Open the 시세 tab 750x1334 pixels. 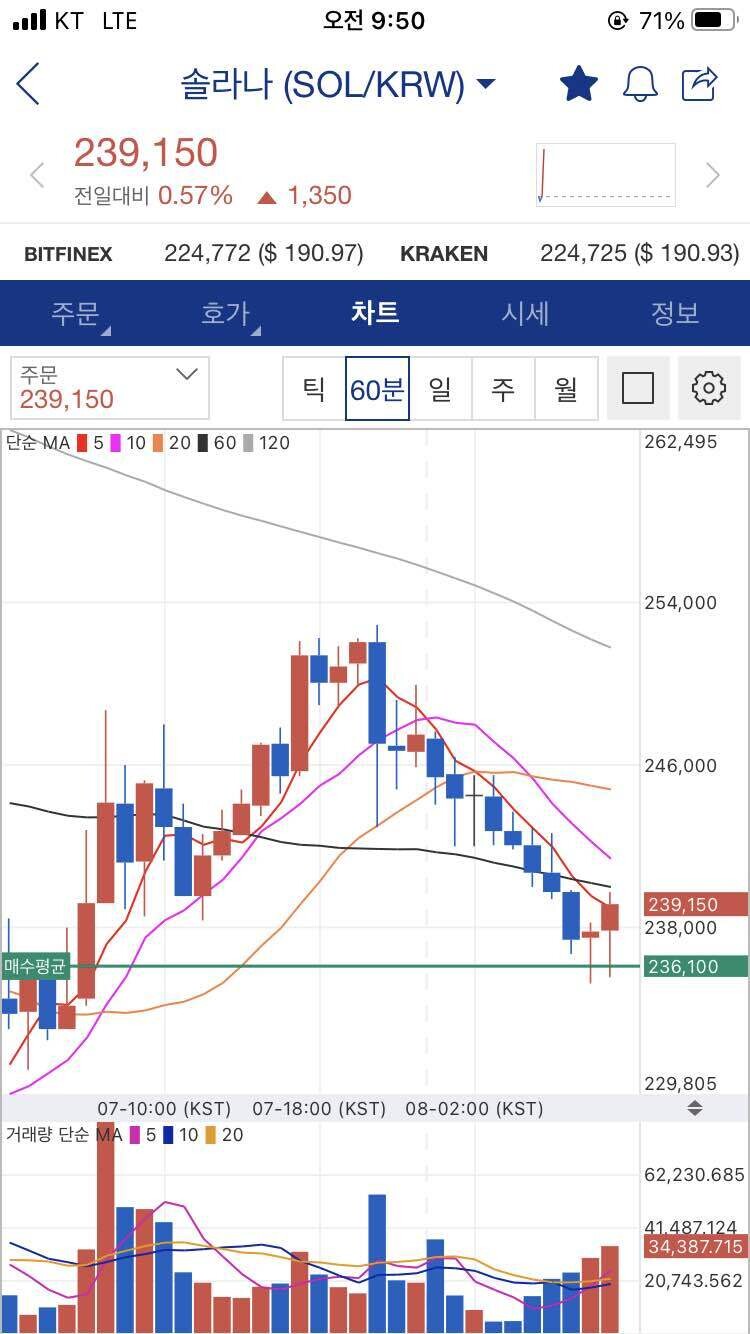525,313
